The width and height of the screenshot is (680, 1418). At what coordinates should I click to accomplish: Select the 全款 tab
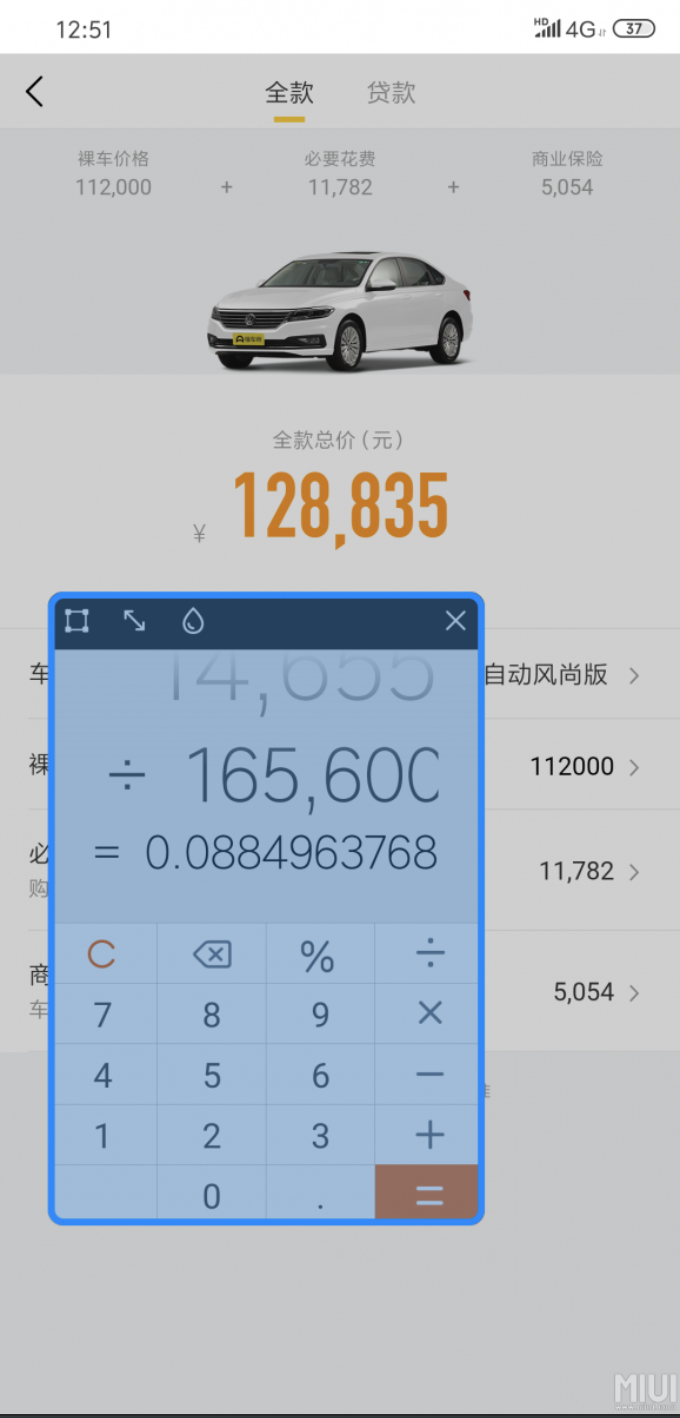(x=289, y=93)
